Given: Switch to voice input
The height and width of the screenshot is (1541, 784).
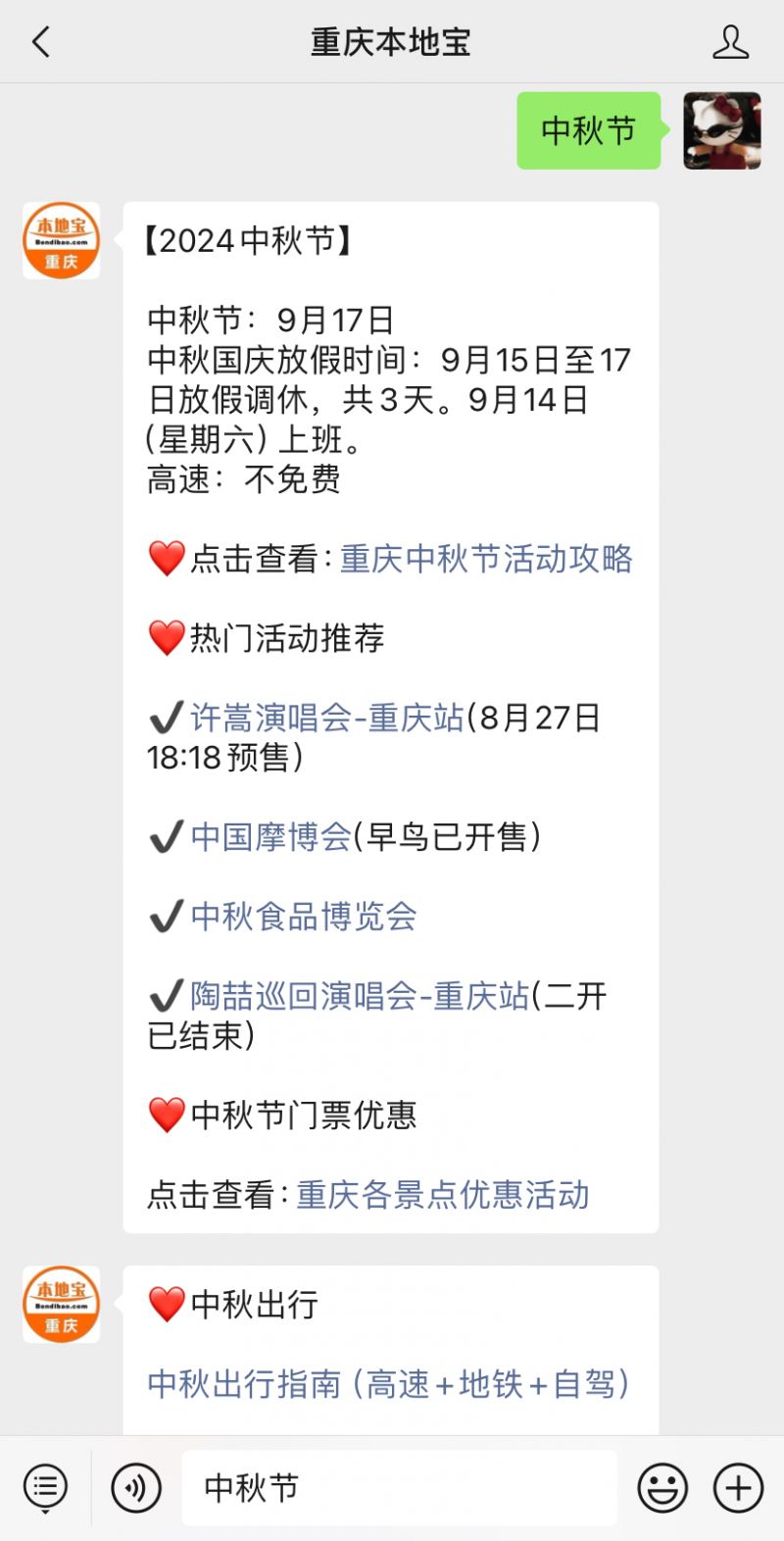Looking at the screenshot, I should pyautogui.click(x=136, y=1488).
